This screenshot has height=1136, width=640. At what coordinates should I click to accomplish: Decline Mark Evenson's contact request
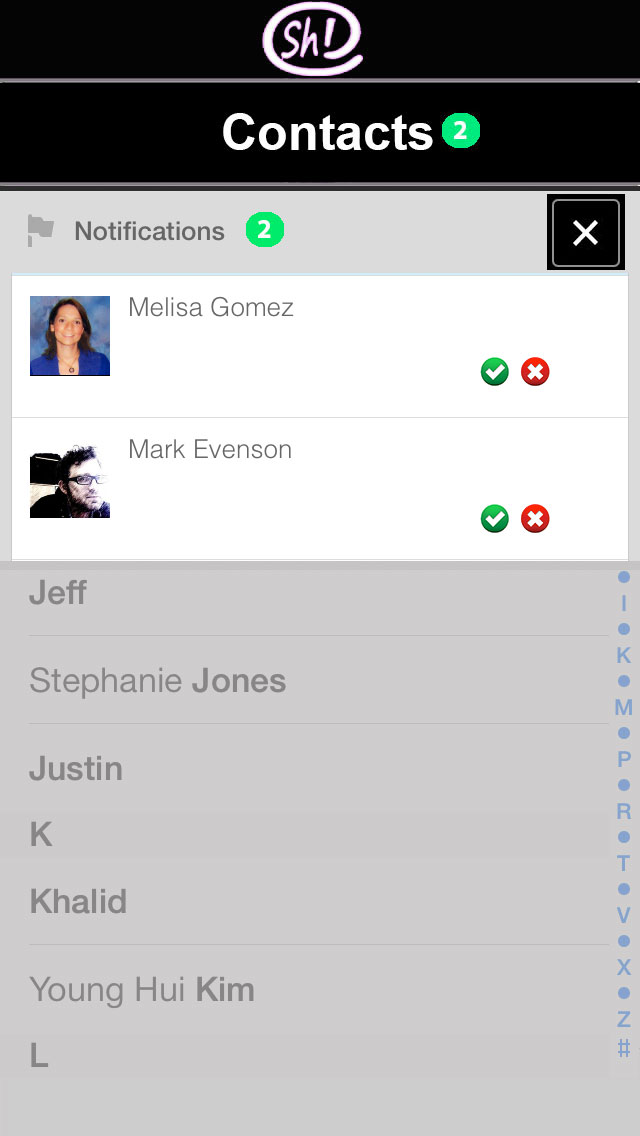coord(535,519)
